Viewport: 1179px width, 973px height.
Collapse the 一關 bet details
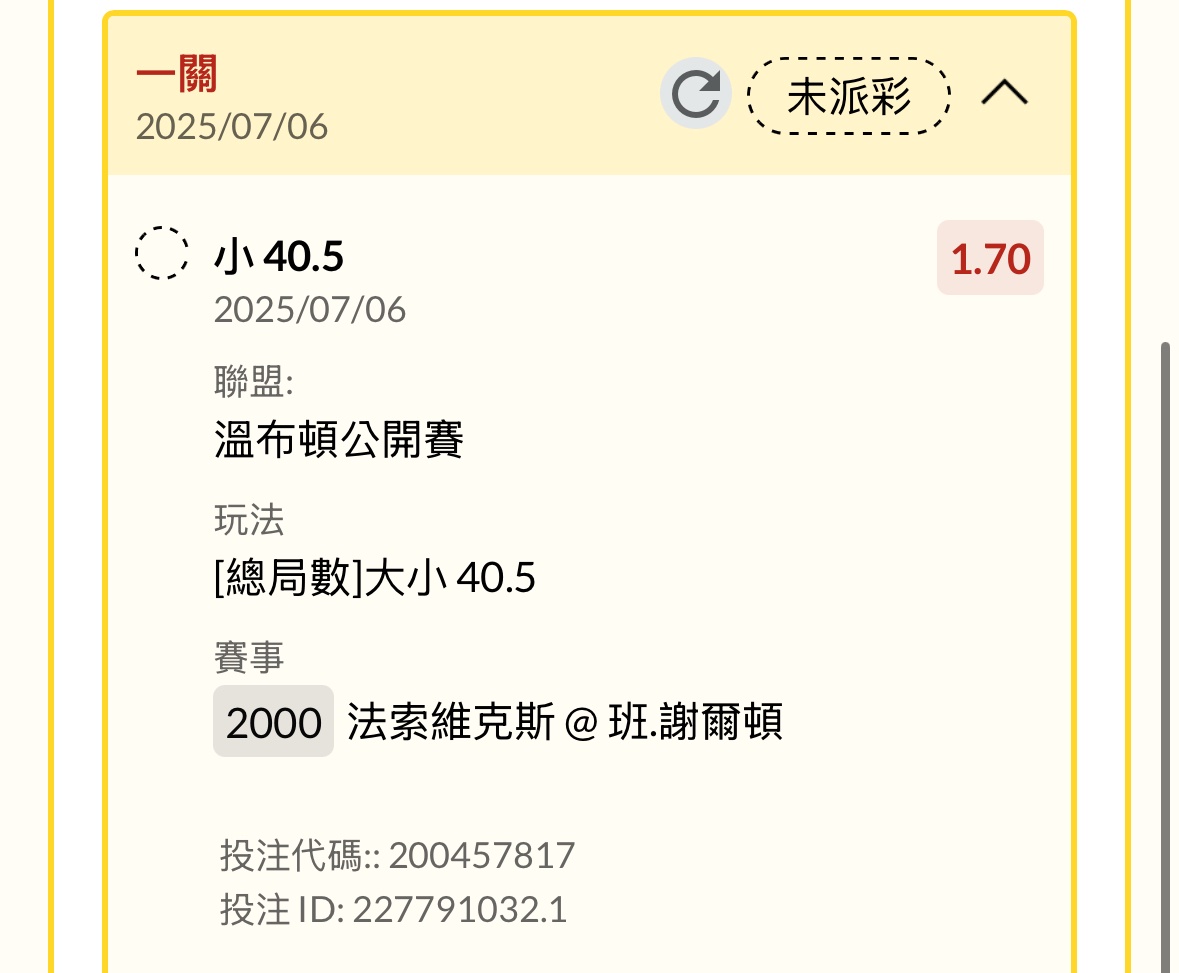(1004, 94)
